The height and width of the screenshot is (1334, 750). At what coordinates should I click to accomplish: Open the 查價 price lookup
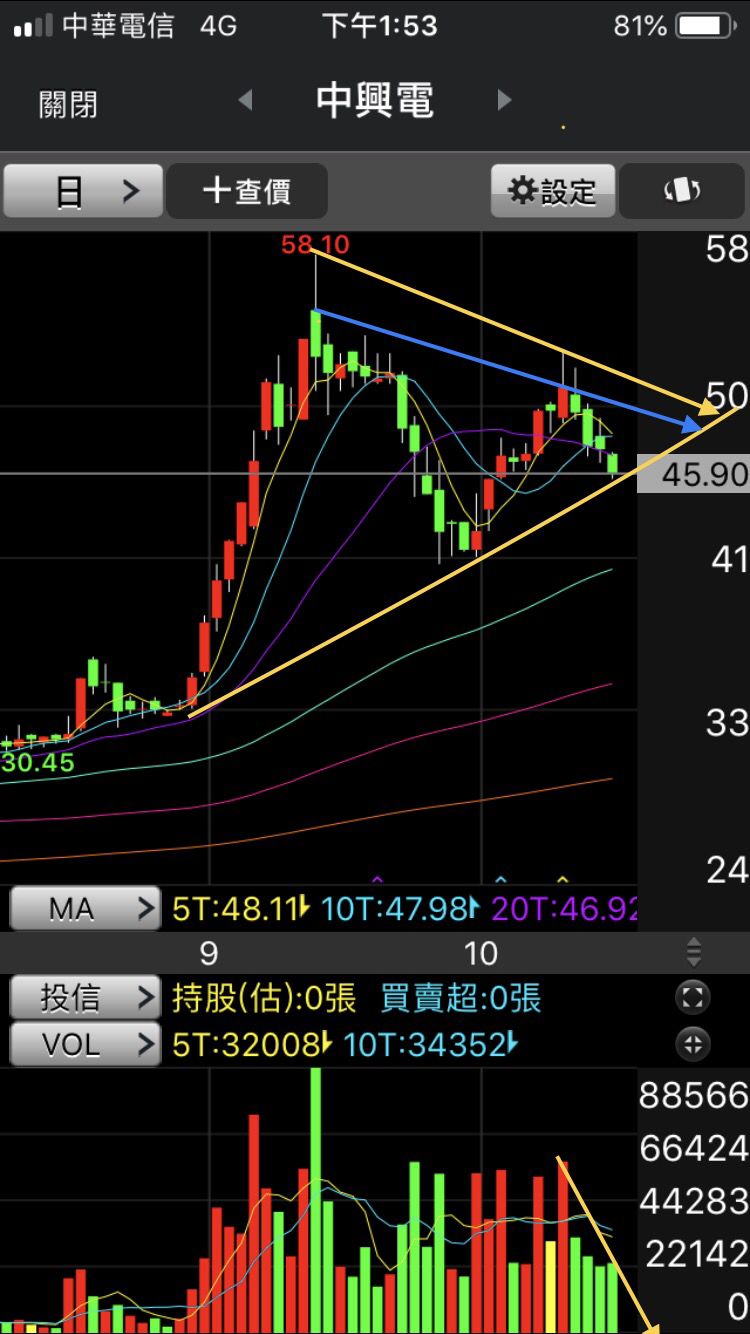[x=247, y=190]
